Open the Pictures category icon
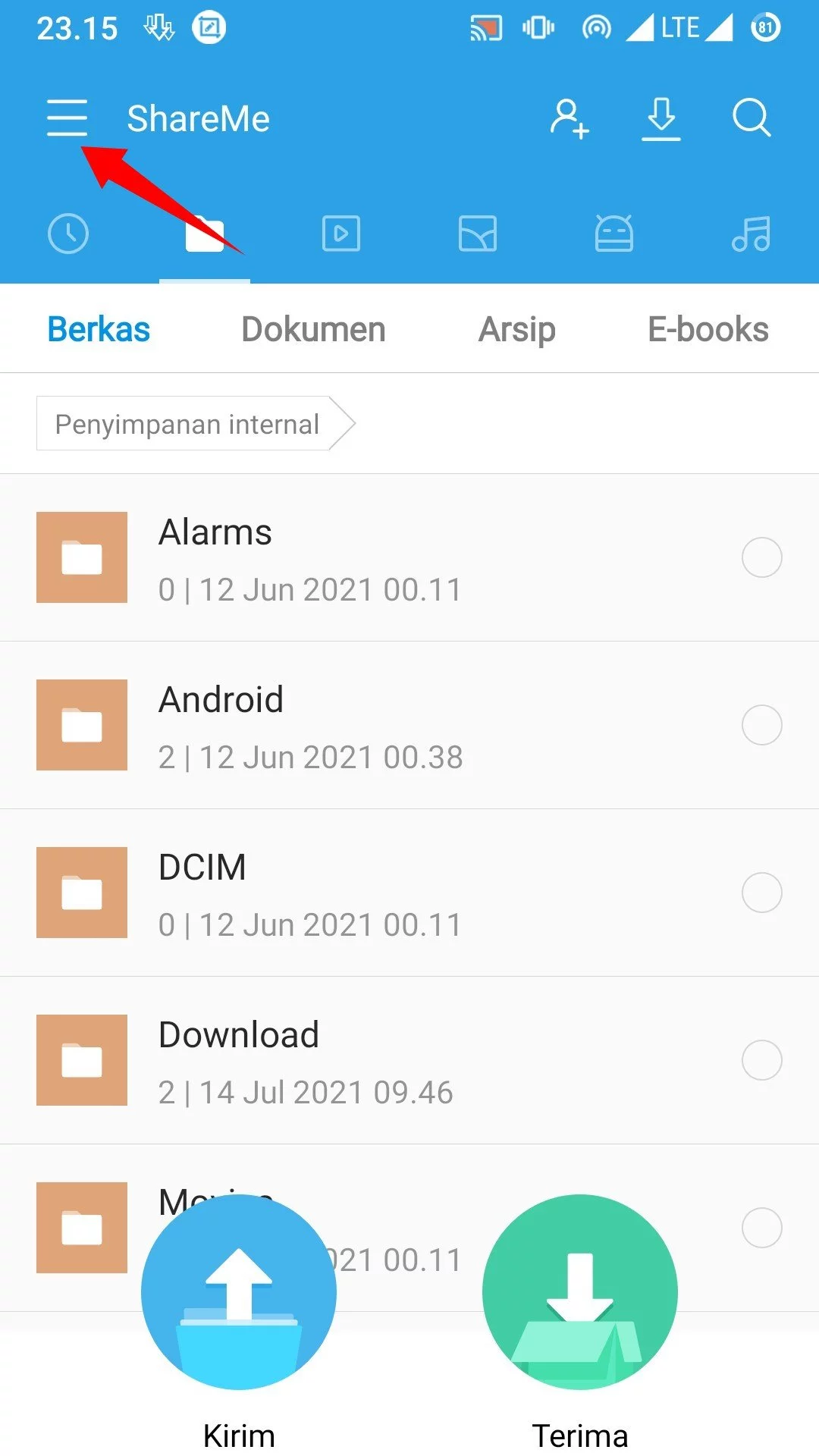 tap(478, 234)
